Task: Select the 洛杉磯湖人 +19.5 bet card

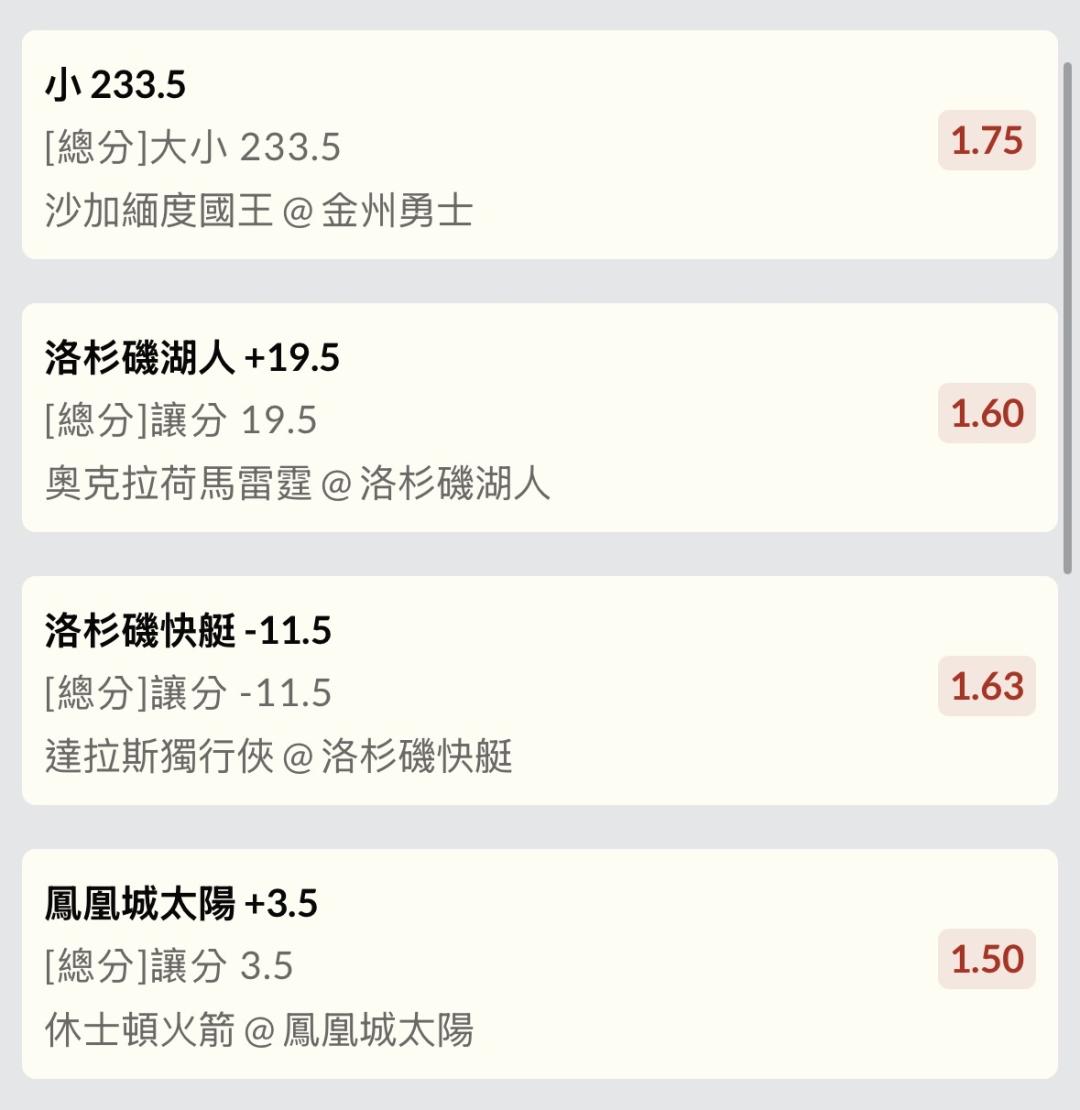Action: click(540, 417)
